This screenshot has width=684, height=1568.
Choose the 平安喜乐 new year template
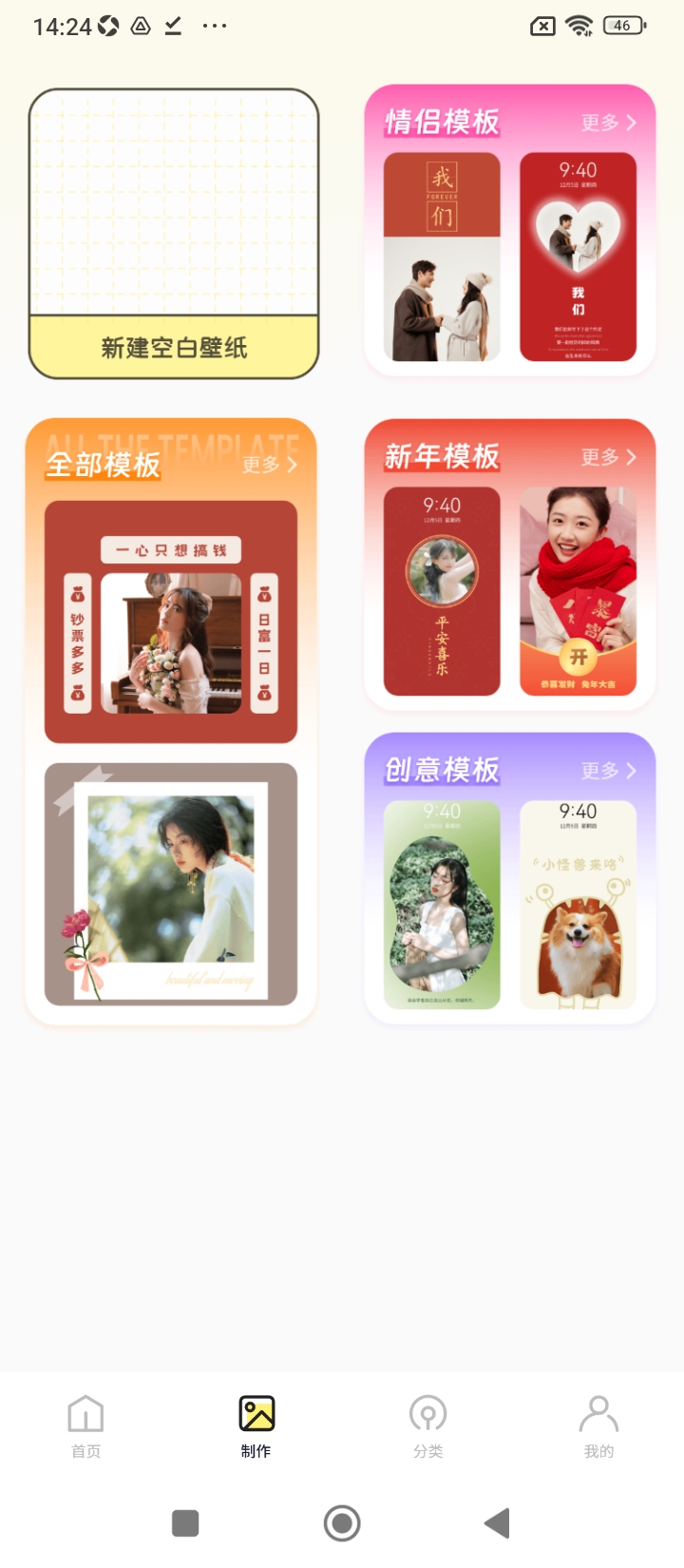tap(442, 591)
